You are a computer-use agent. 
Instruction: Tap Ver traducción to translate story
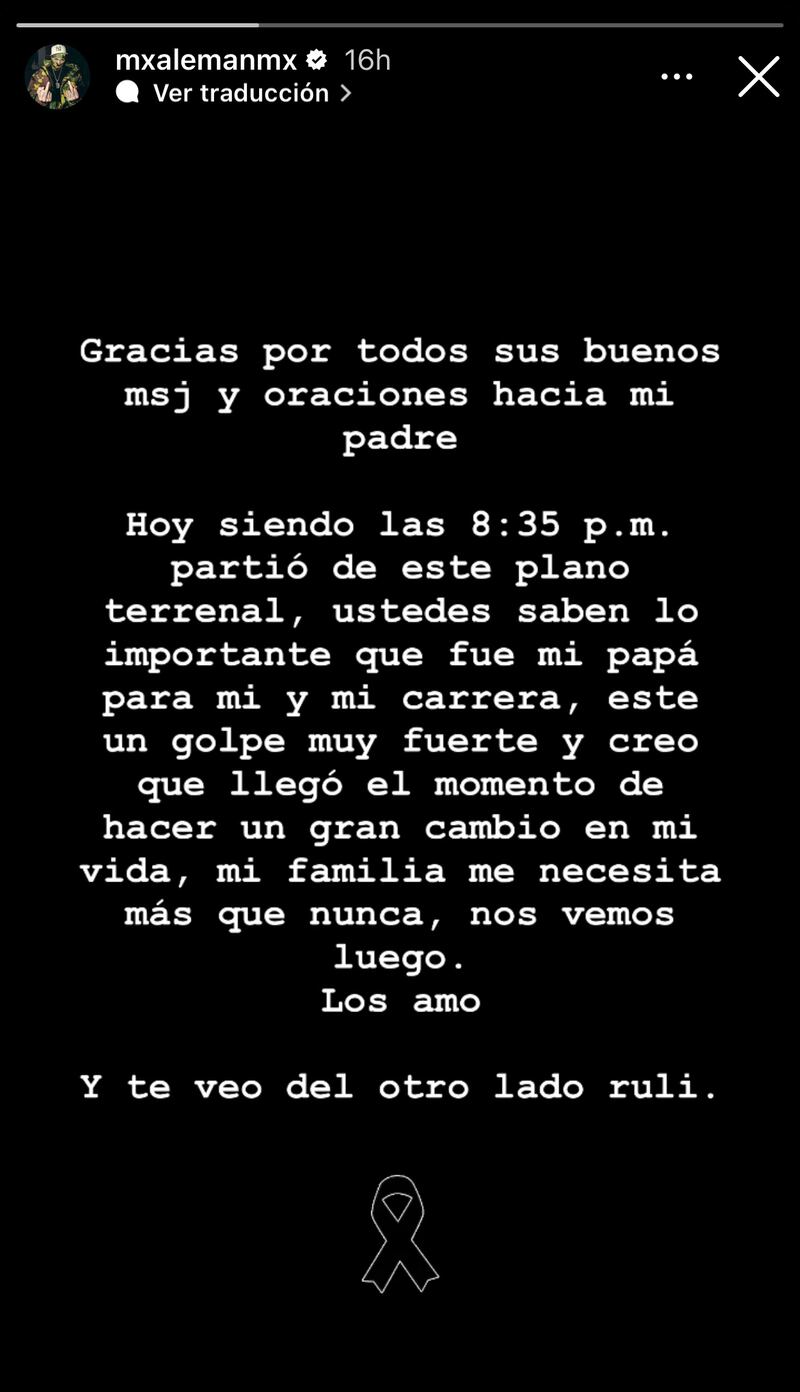click(240, 93)
